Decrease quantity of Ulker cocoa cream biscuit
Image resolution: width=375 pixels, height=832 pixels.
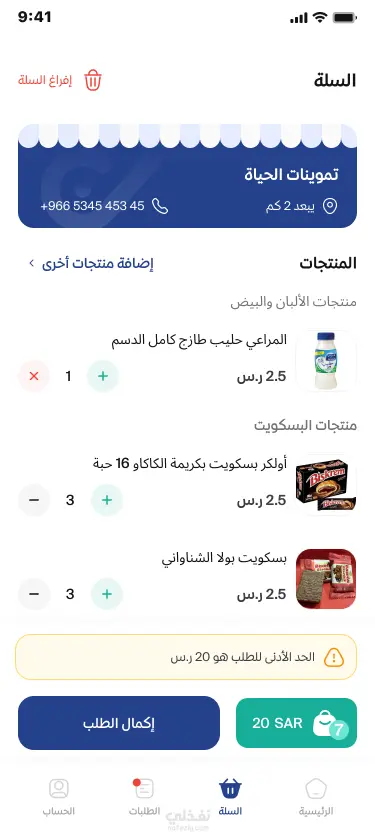[x=34, y=500]
